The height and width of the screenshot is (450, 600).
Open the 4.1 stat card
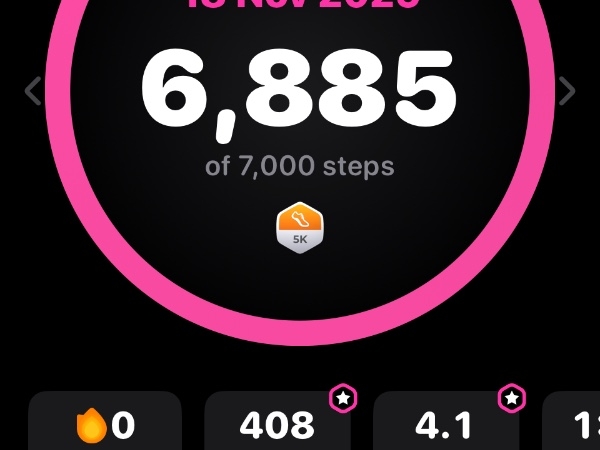coord(445,424)
